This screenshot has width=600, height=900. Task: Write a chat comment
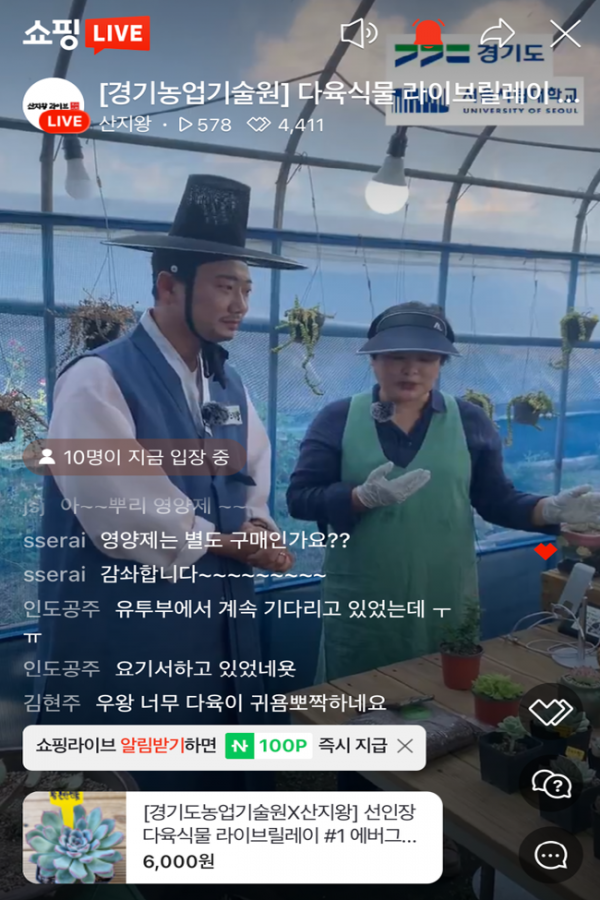(x=550, y=855)
